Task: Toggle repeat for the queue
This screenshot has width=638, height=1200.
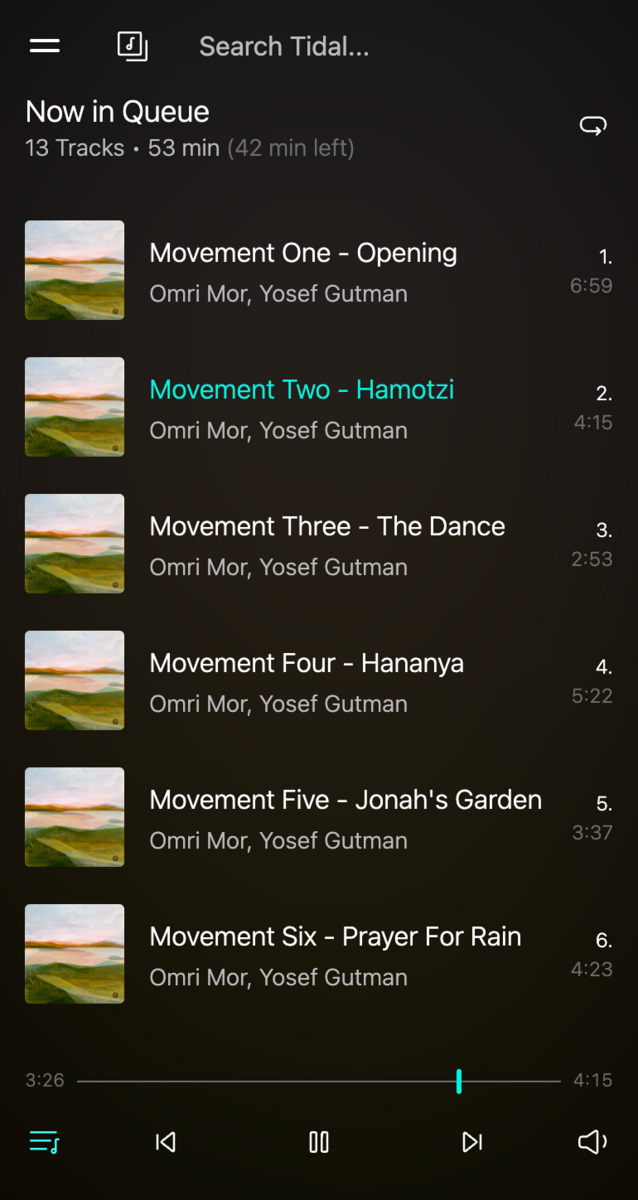Action: [593, 125]
